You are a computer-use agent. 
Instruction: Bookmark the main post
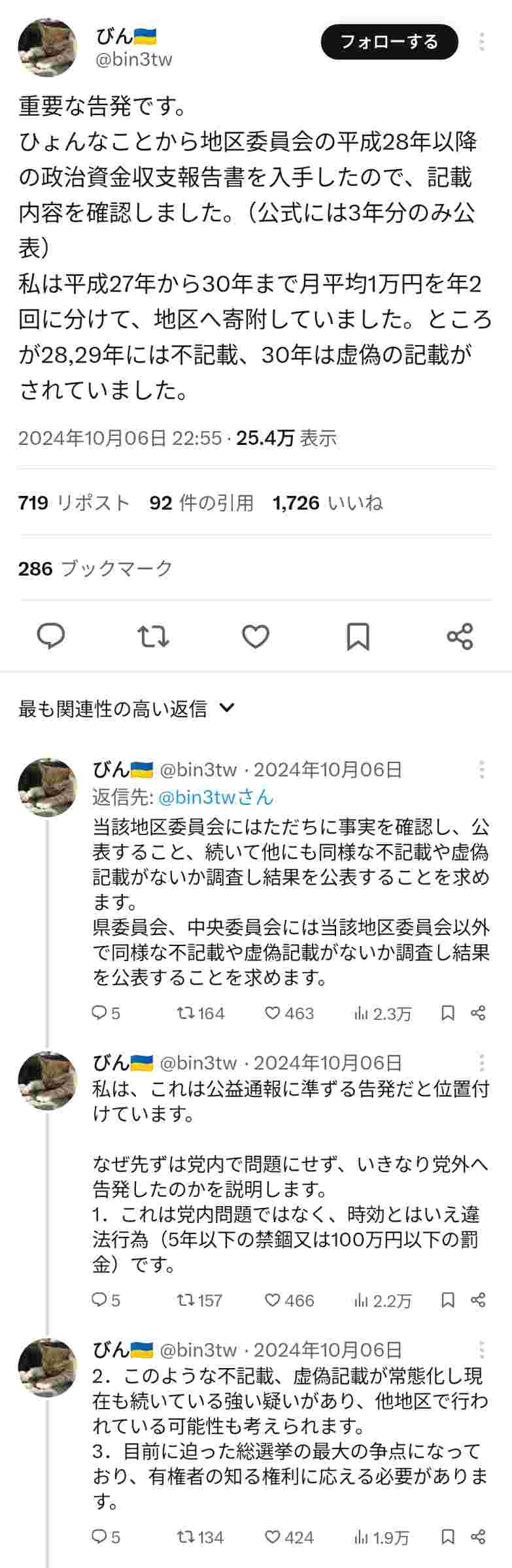pos(358,636)
